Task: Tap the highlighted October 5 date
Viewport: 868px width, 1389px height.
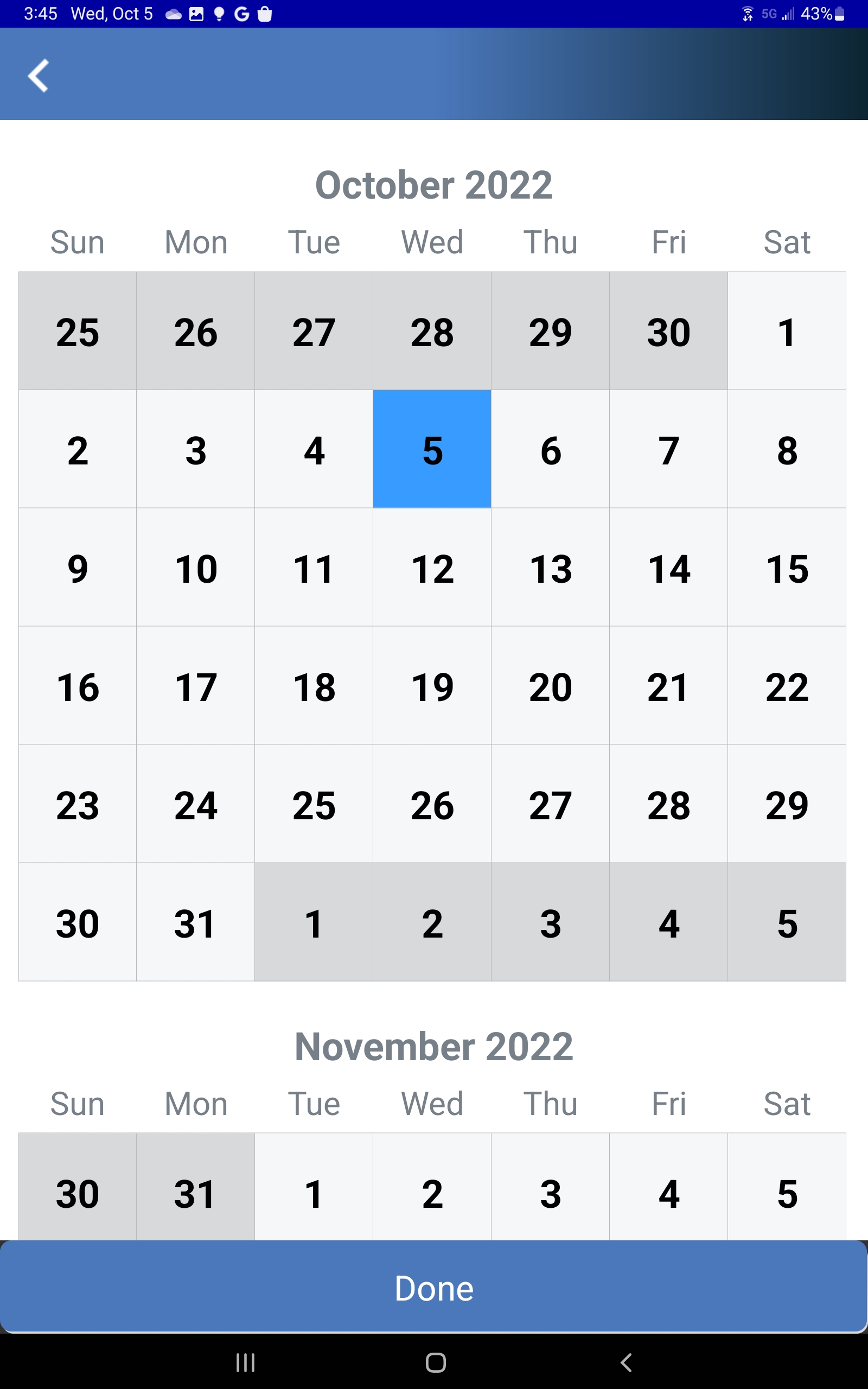Action: coord(432,449)
